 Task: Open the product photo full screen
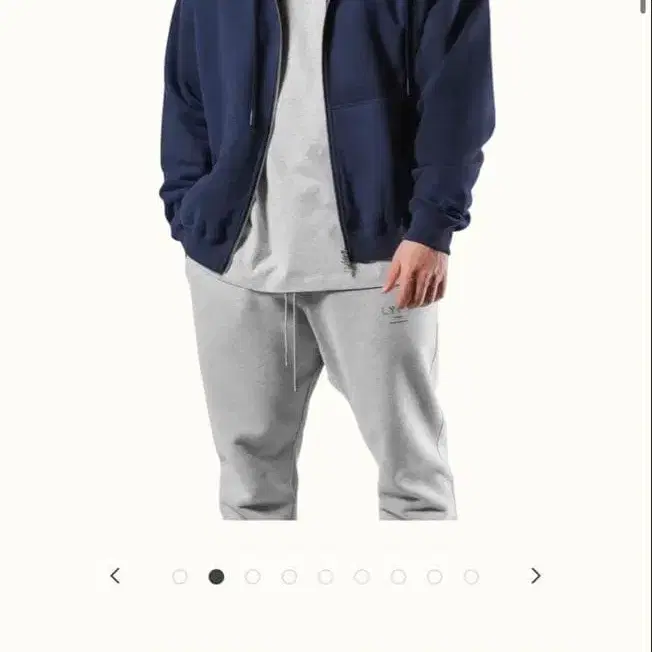pos(326,260)
